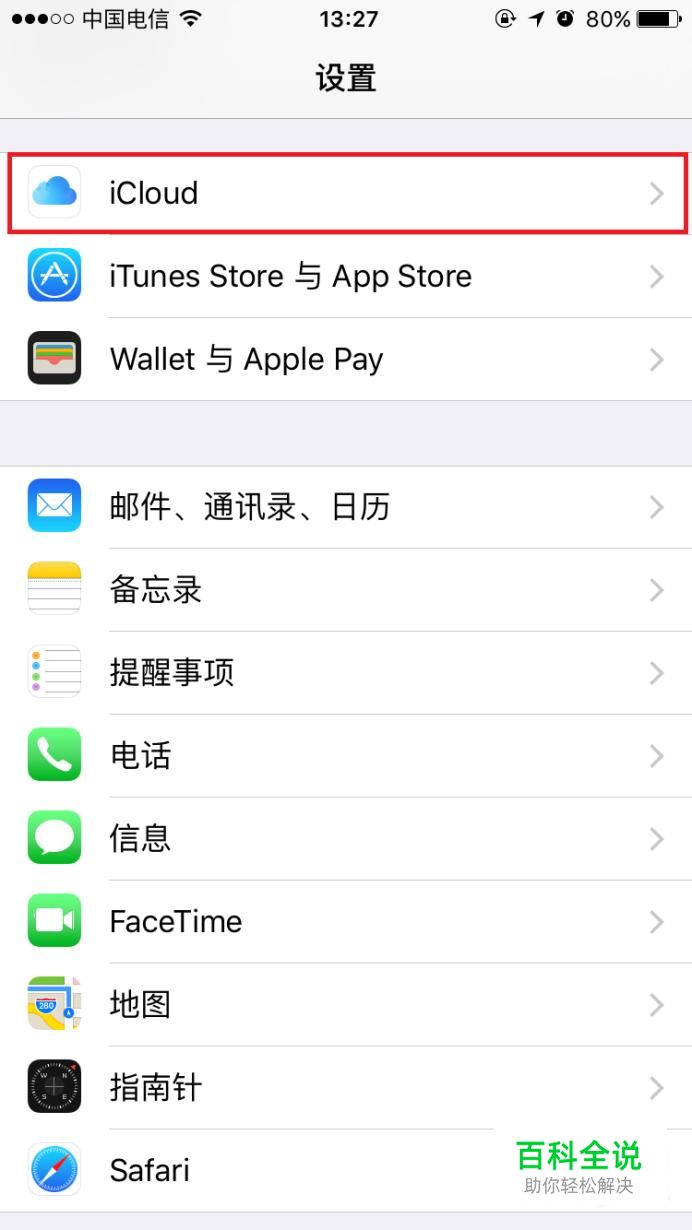This screenshot has width=692, height=1230.
Task: Open 邮件、通讯录、日历 settings
Action: coord(346,507)
